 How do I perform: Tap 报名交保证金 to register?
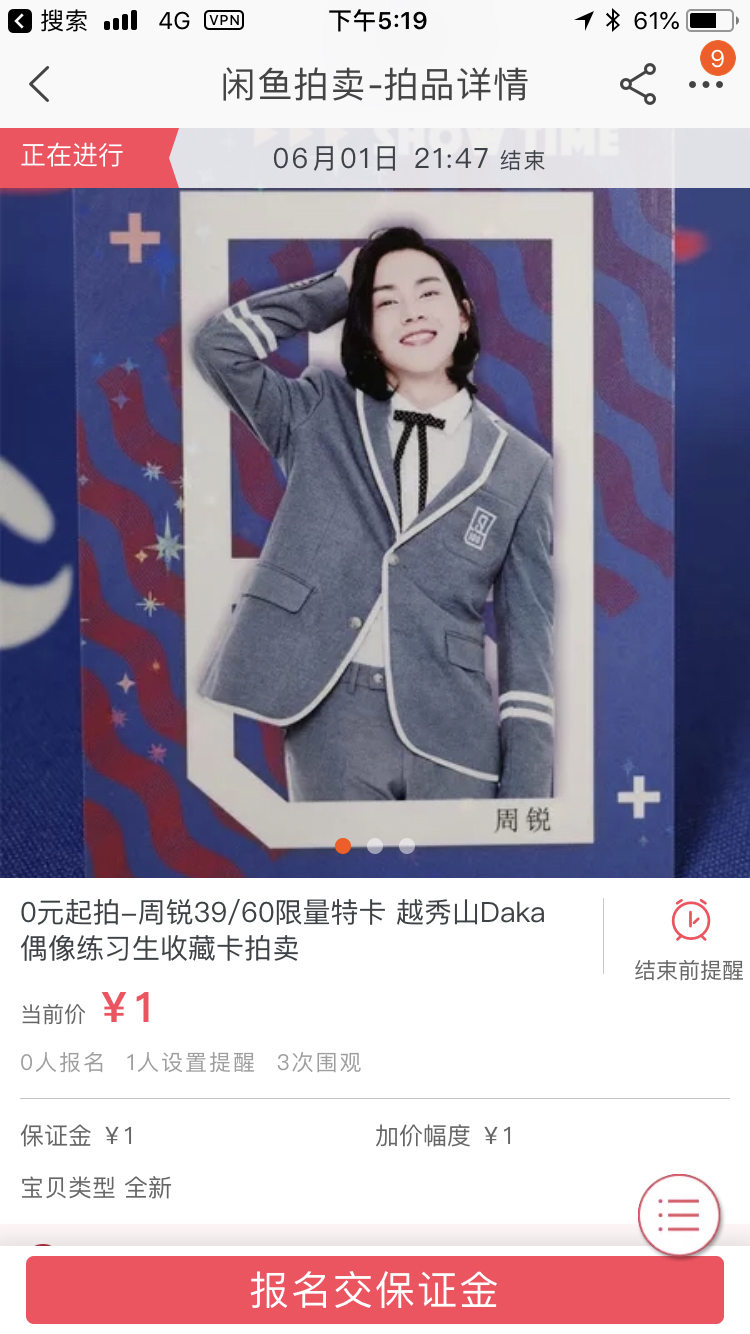[375, 1290]
